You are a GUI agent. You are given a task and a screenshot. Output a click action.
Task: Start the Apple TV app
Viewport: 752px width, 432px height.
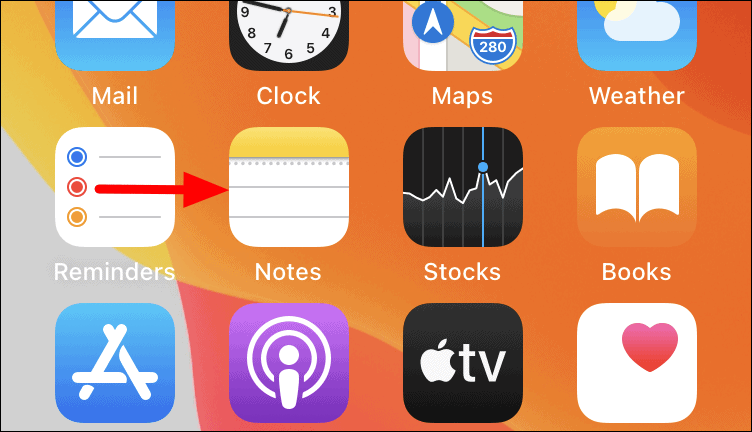(x=462, y=364)
